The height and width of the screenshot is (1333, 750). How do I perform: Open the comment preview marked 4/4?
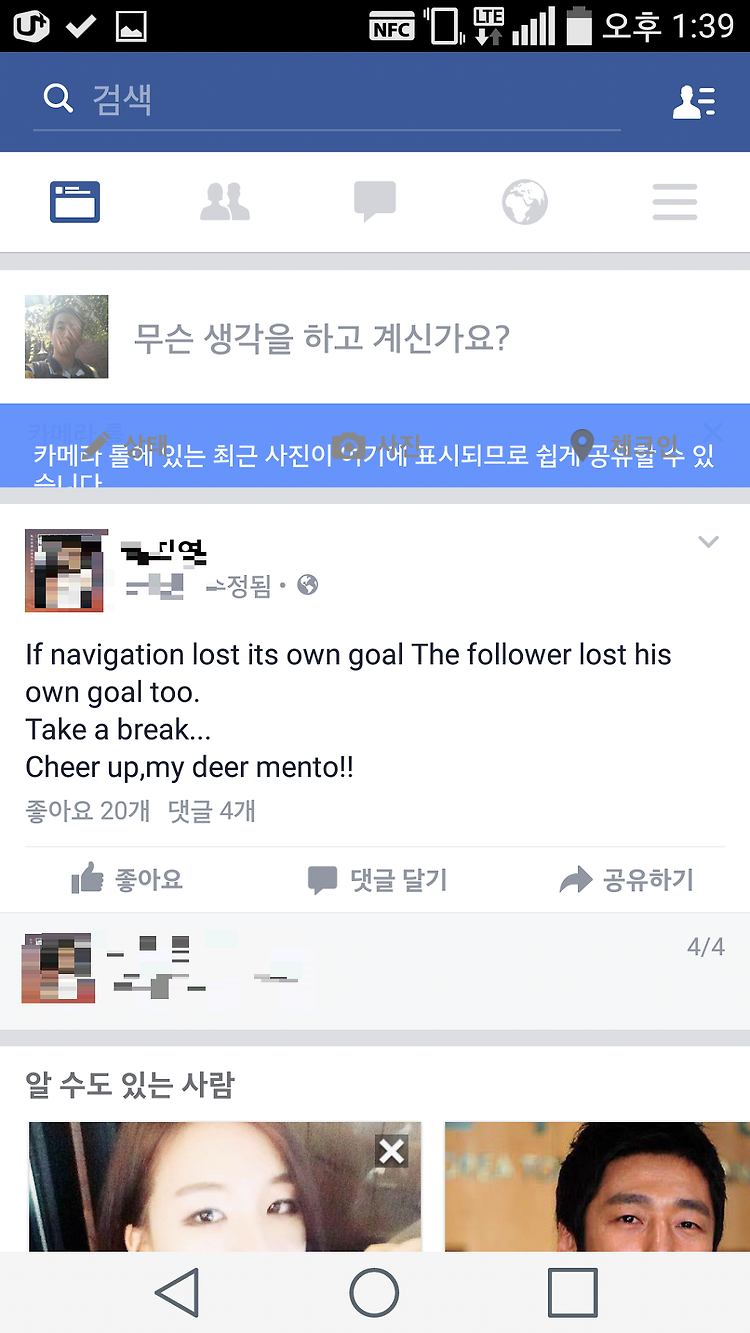pyautogui.click(x=375, y=970)
